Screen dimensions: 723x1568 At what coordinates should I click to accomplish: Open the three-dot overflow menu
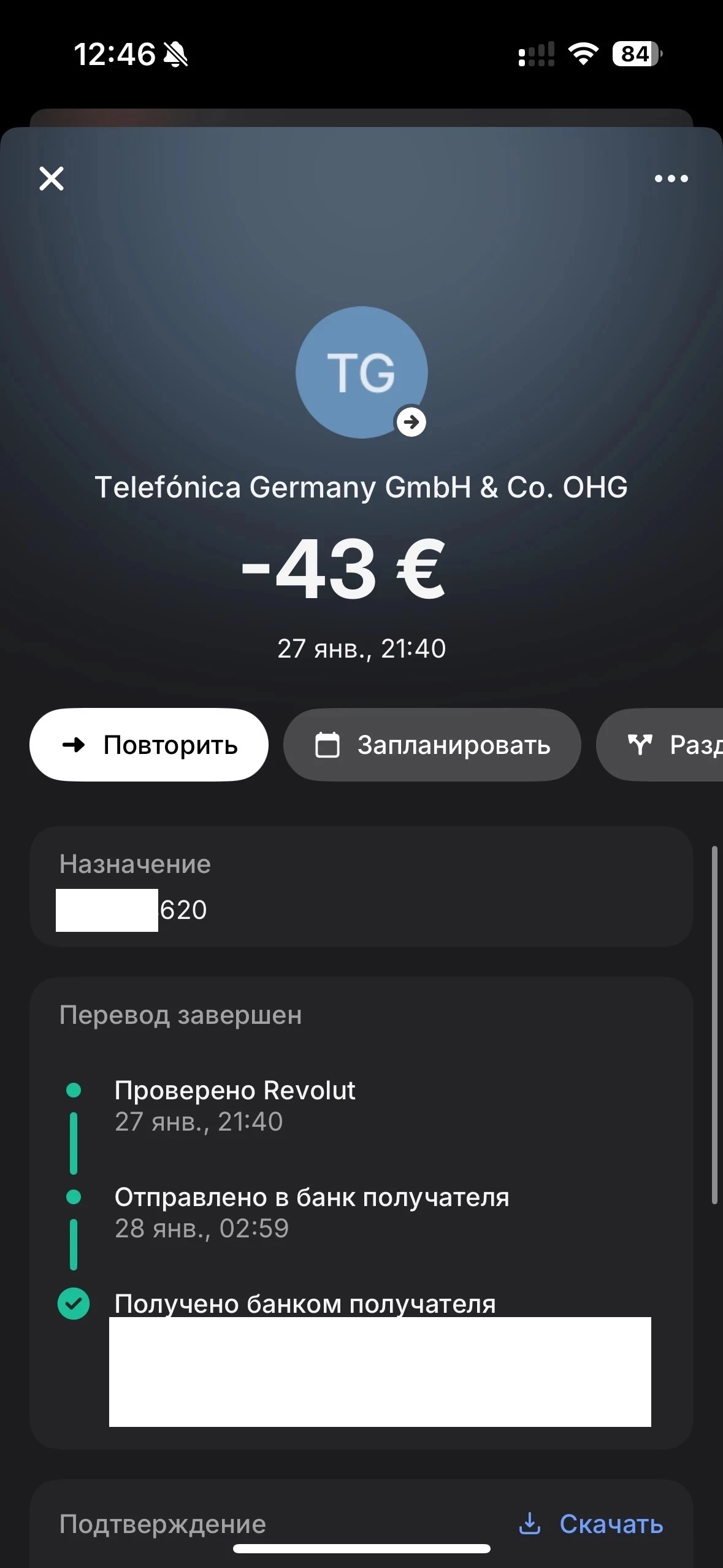(x=671, y=179)
